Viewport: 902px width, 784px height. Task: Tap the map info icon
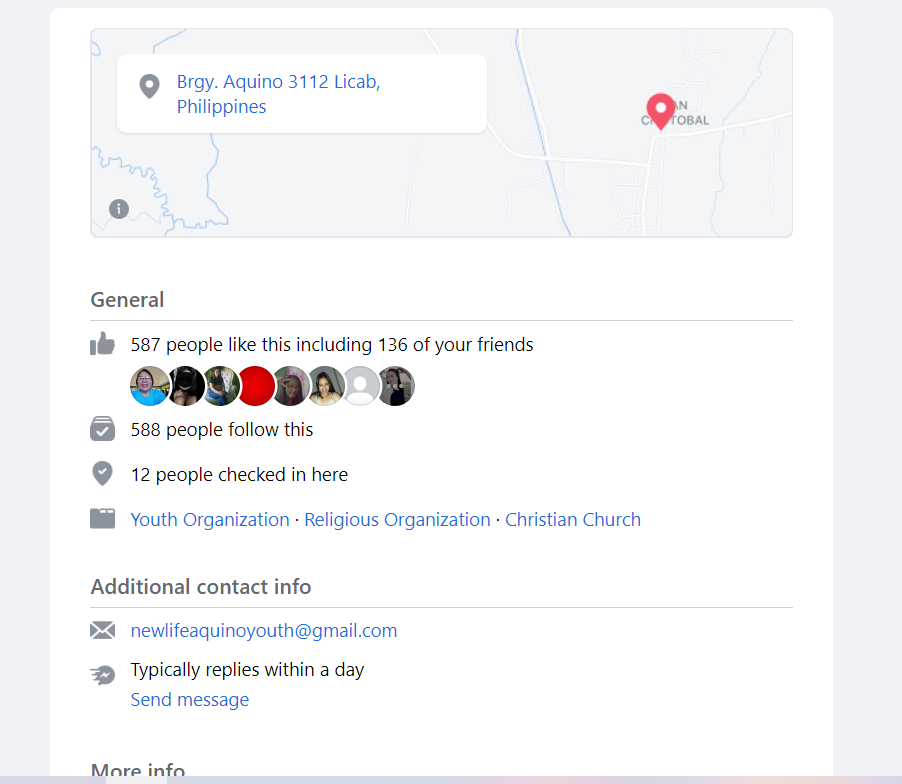coord(119,209)
